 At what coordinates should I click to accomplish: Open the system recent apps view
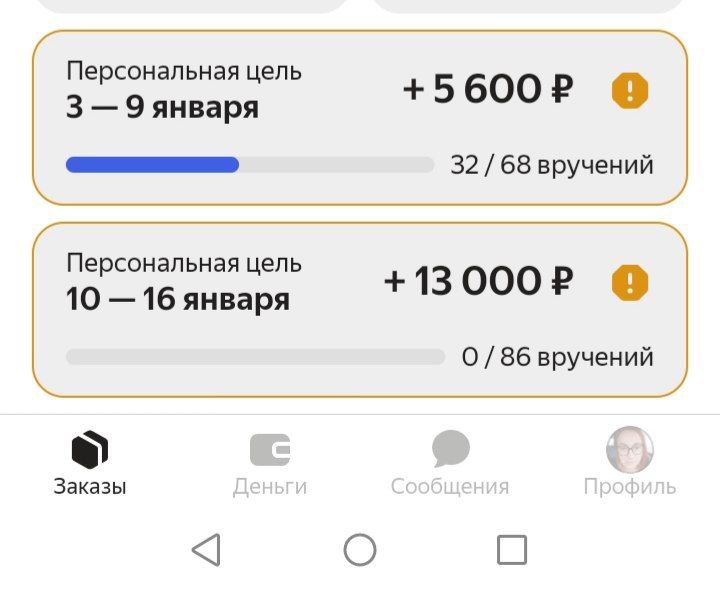512,549
